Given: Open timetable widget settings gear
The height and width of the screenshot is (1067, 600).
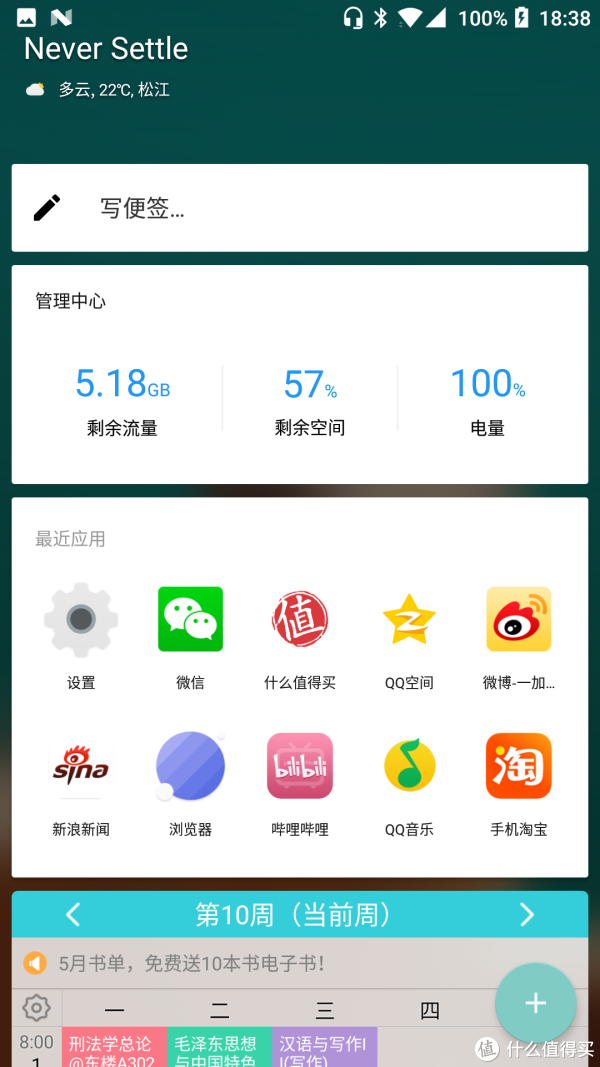Looking at the screenshot, I should coord(36,1008).
